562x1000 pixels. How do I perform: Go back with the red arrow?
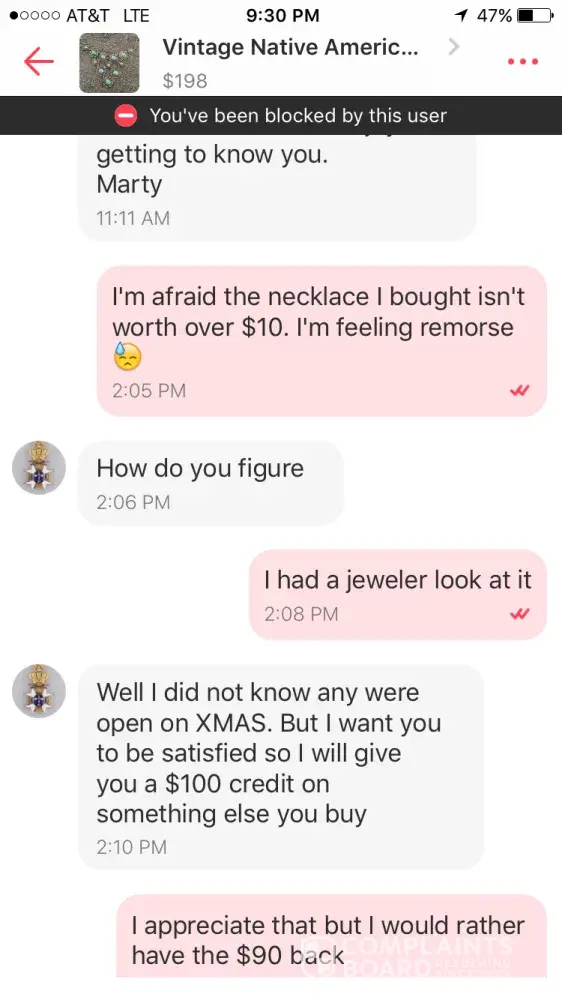pyautogui.click(x=39, y=61)
